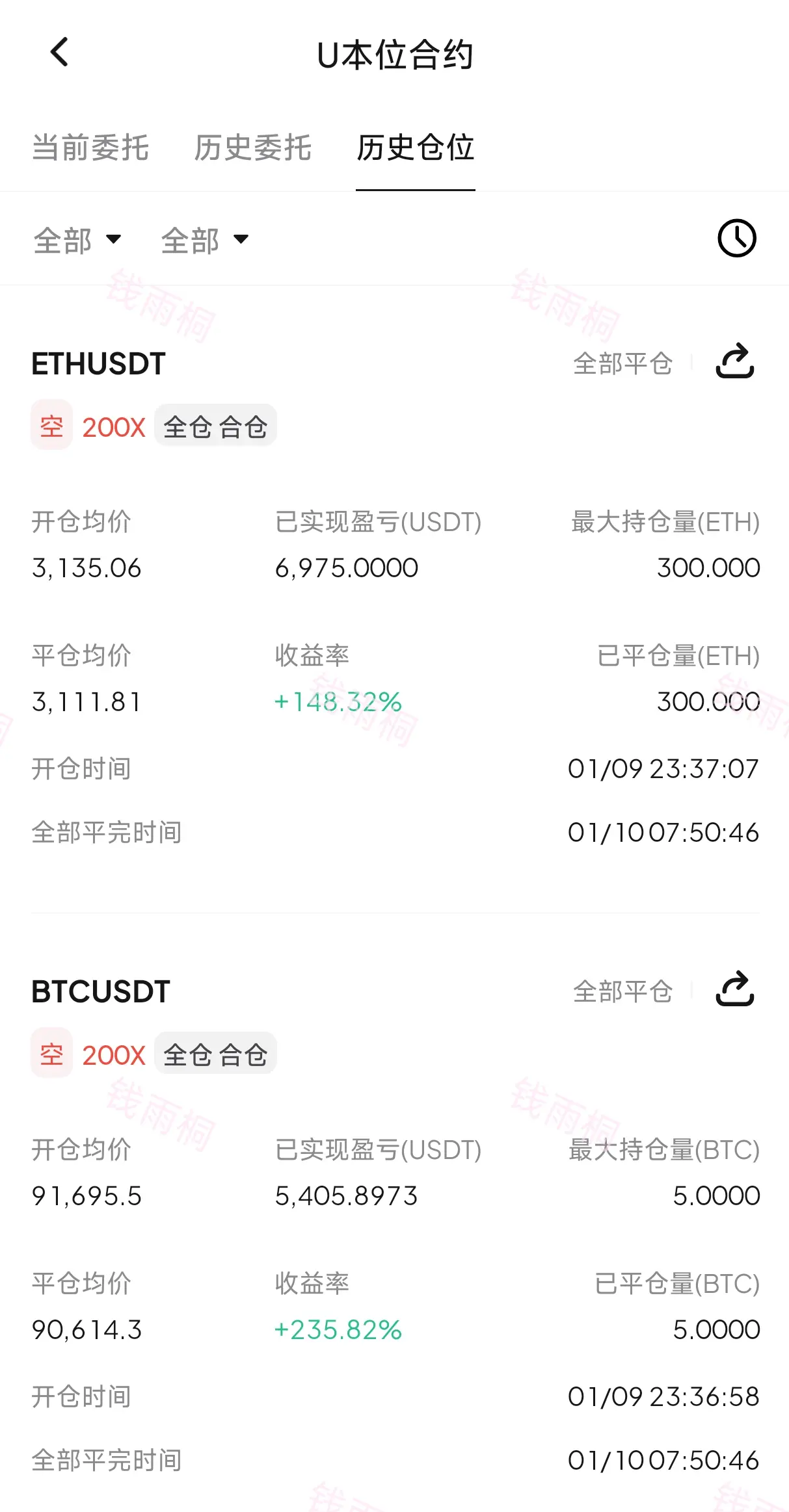Screen dimensions: 789x1512
Task: Go back from U本位合约 page
Action: coord(59,52)
